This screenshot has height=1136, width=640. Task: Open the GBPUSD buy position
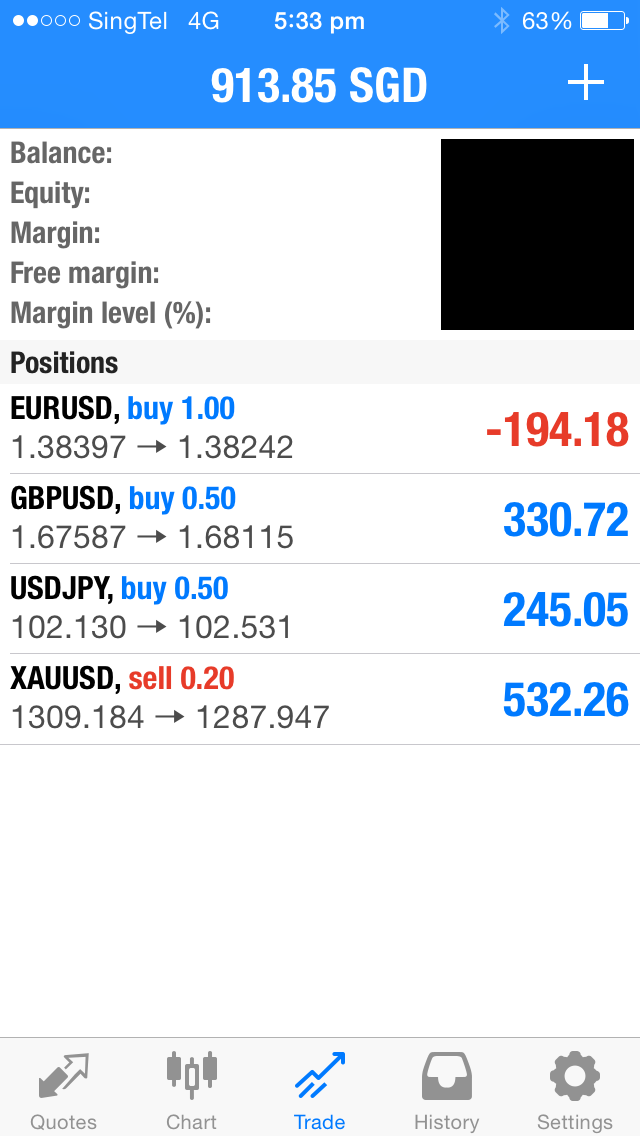(x=320, y=519)
